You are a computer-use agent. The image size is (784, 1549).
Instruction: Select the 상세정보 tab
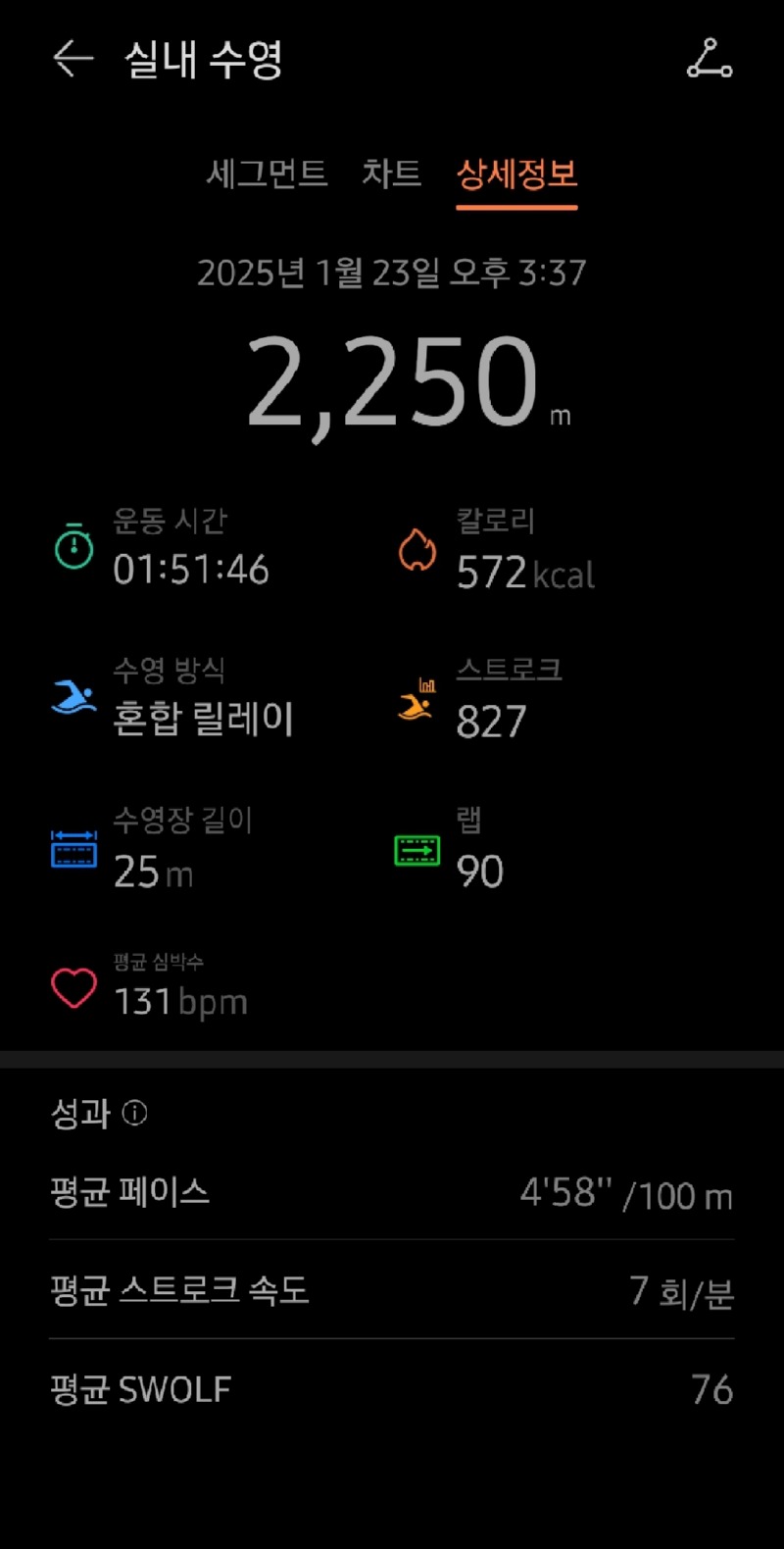(x=517, y=175)
